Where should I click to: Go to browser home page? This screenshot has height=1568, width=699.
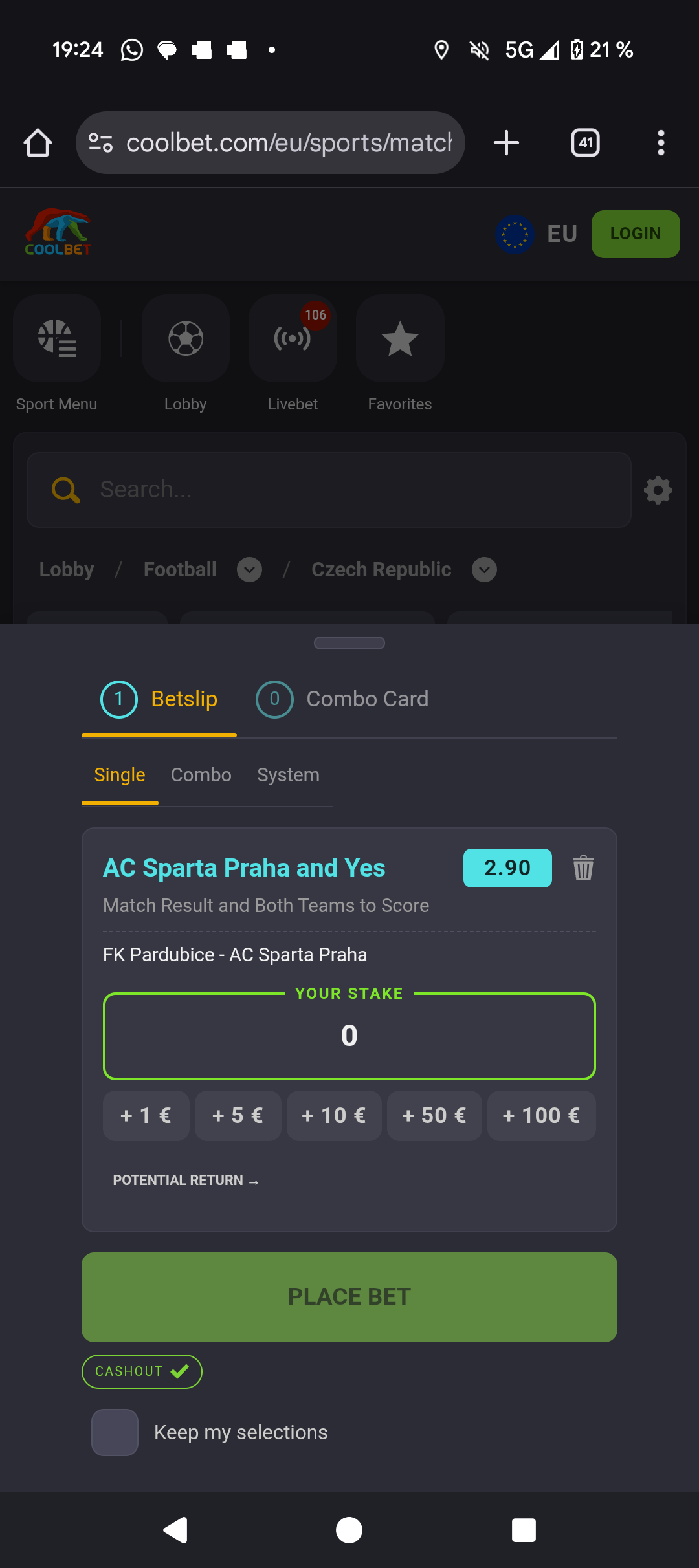pyautogui.click(x=38, y=143)
